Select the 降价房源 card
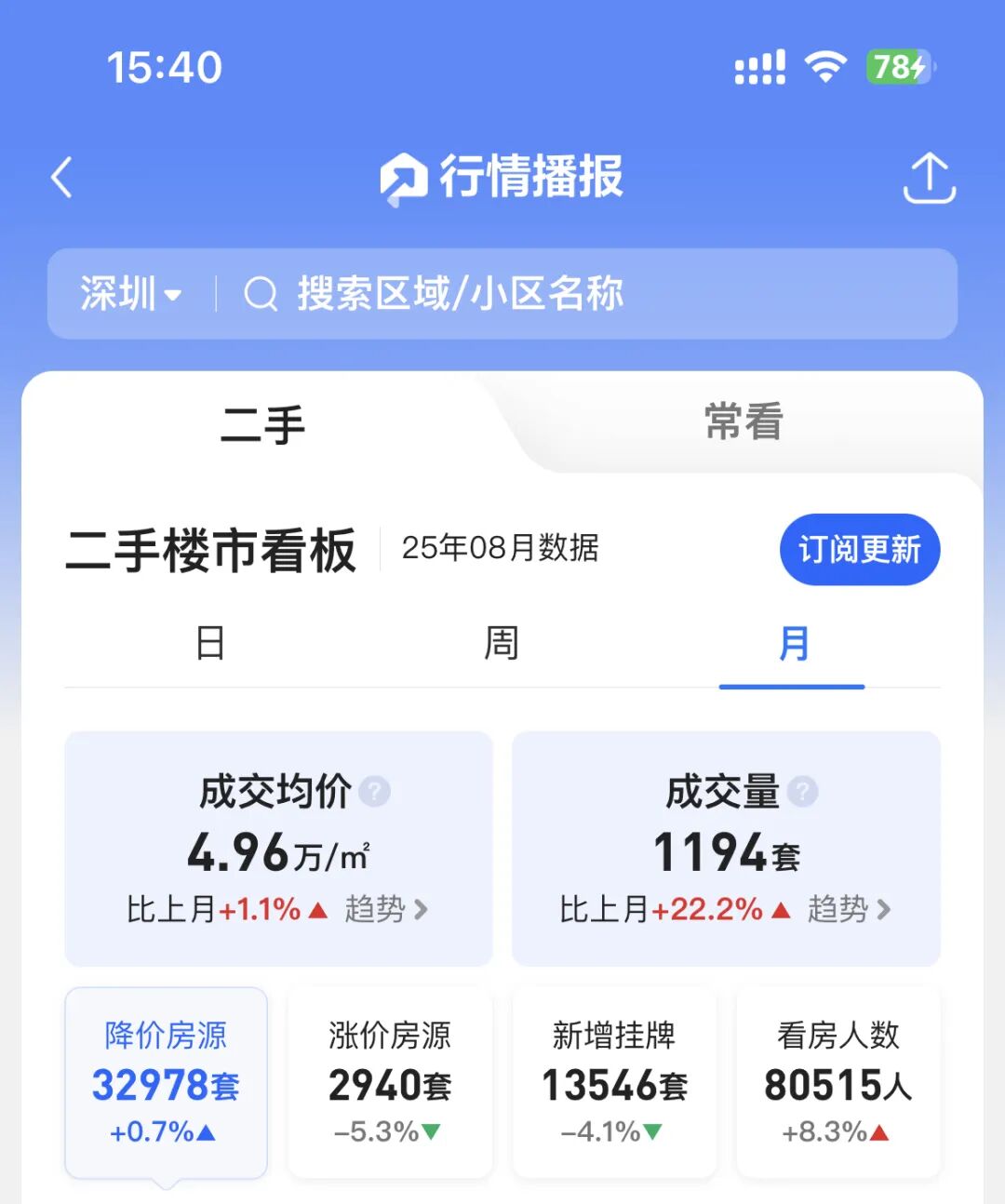 click(166, 1083)
